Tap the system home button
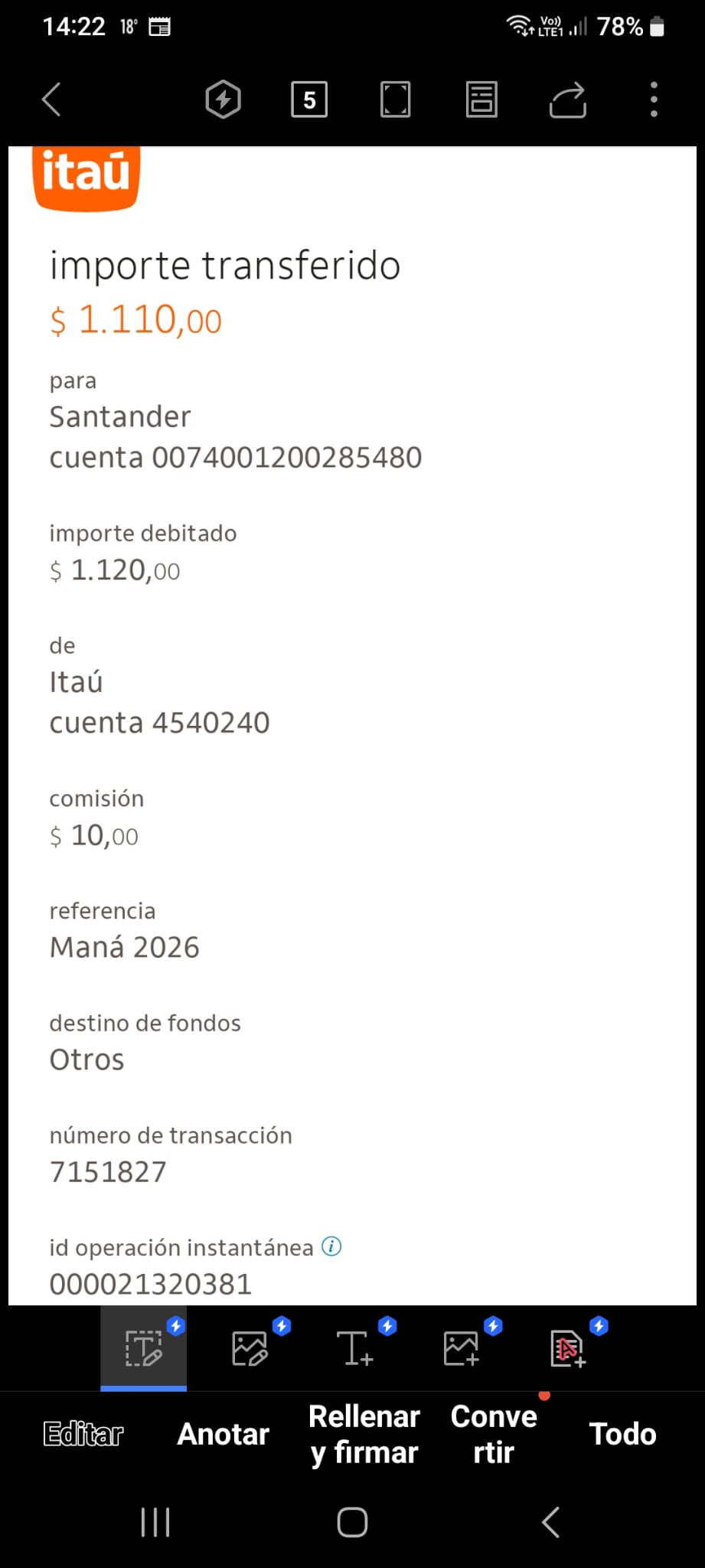 [352, 1522]
